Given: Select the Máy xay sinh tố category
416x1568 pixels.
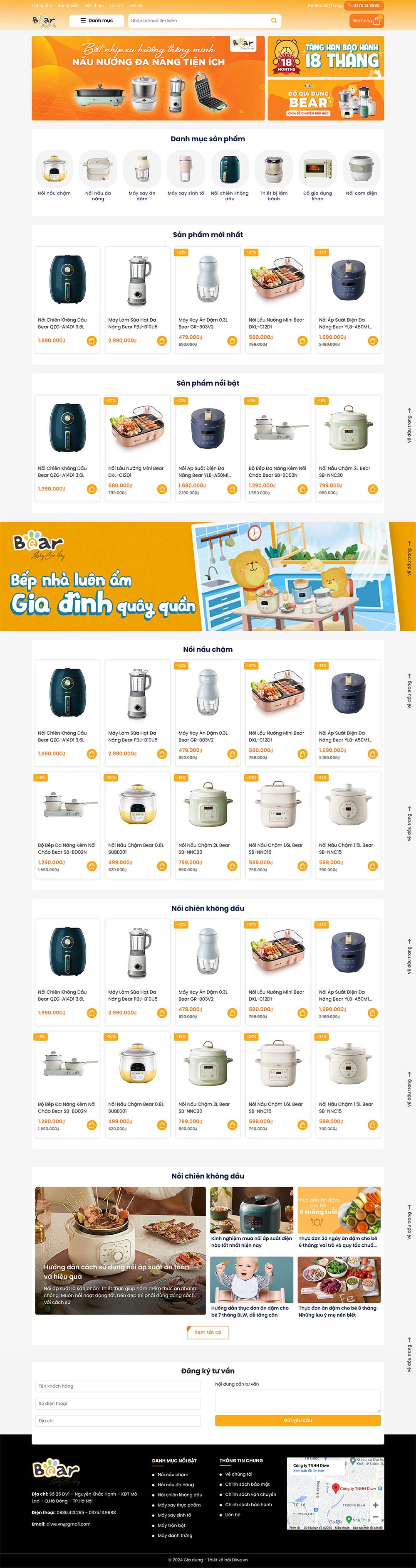Looking at the screenshot, I should [x=186, y=173].
